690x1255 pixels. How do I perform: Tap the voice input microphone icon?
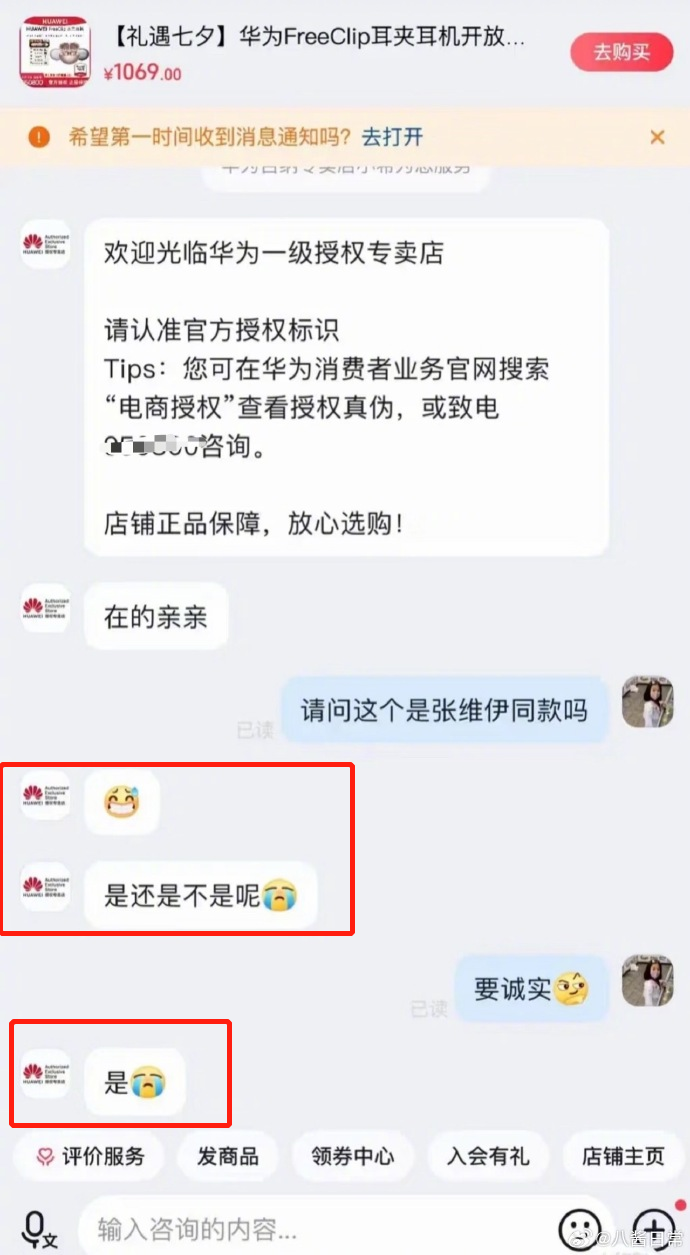(38, 1228)
